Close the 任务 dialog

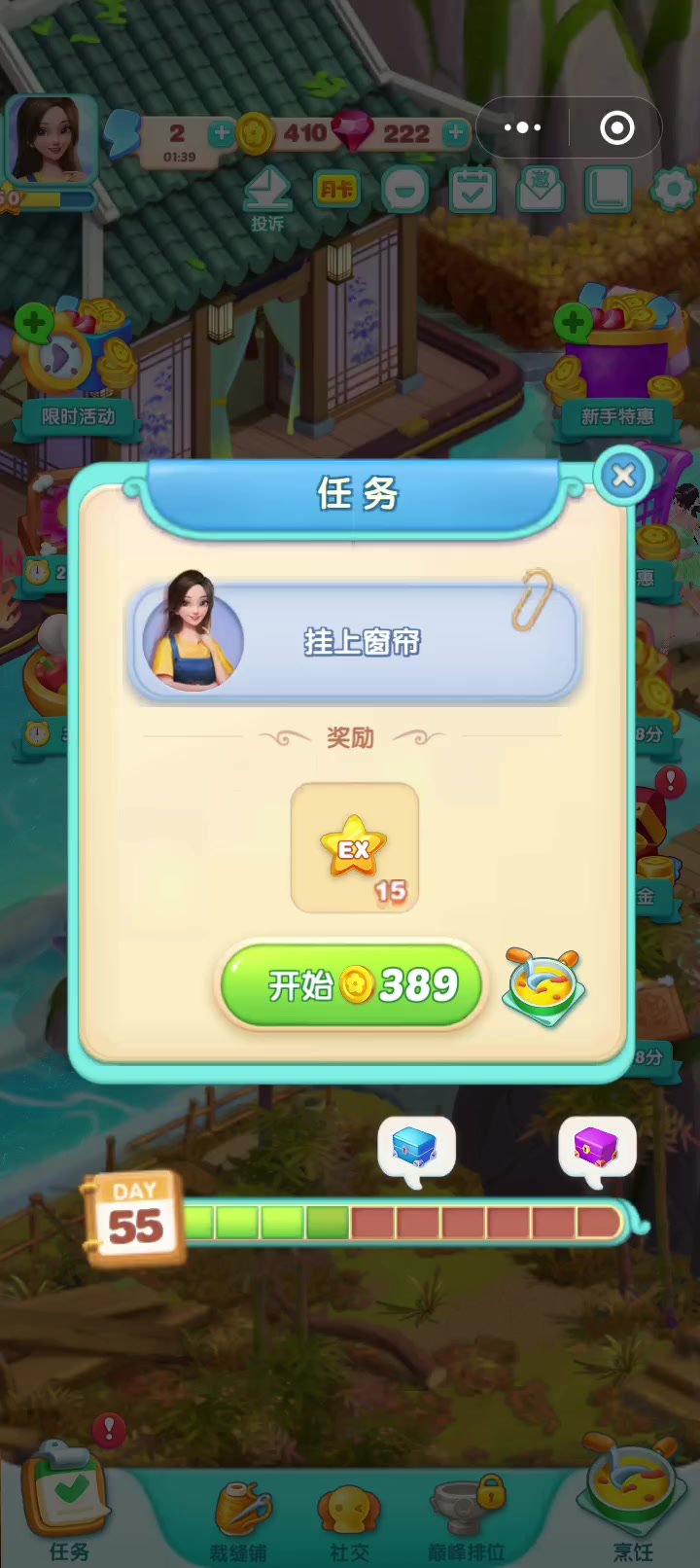point(623,476)
